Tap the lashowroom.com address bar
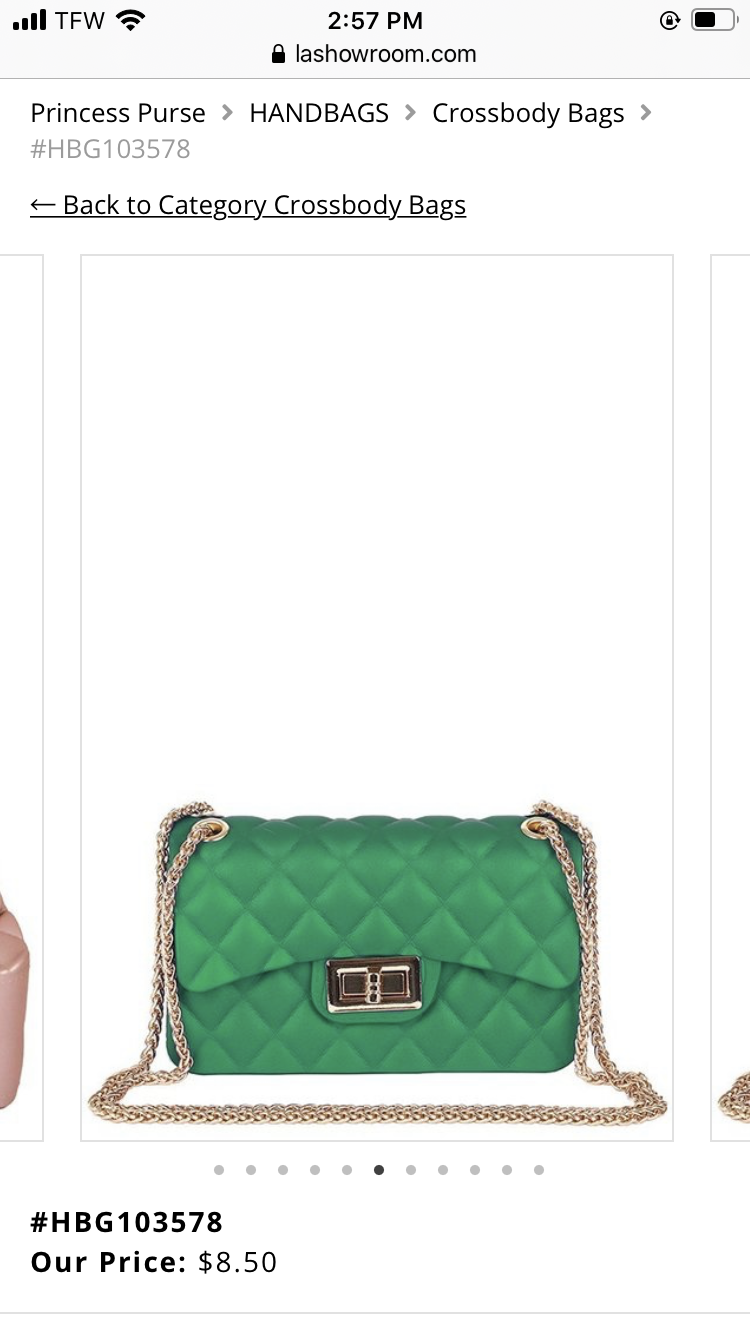Screen dimensions: 750x1334 click(x=375, y=54)
